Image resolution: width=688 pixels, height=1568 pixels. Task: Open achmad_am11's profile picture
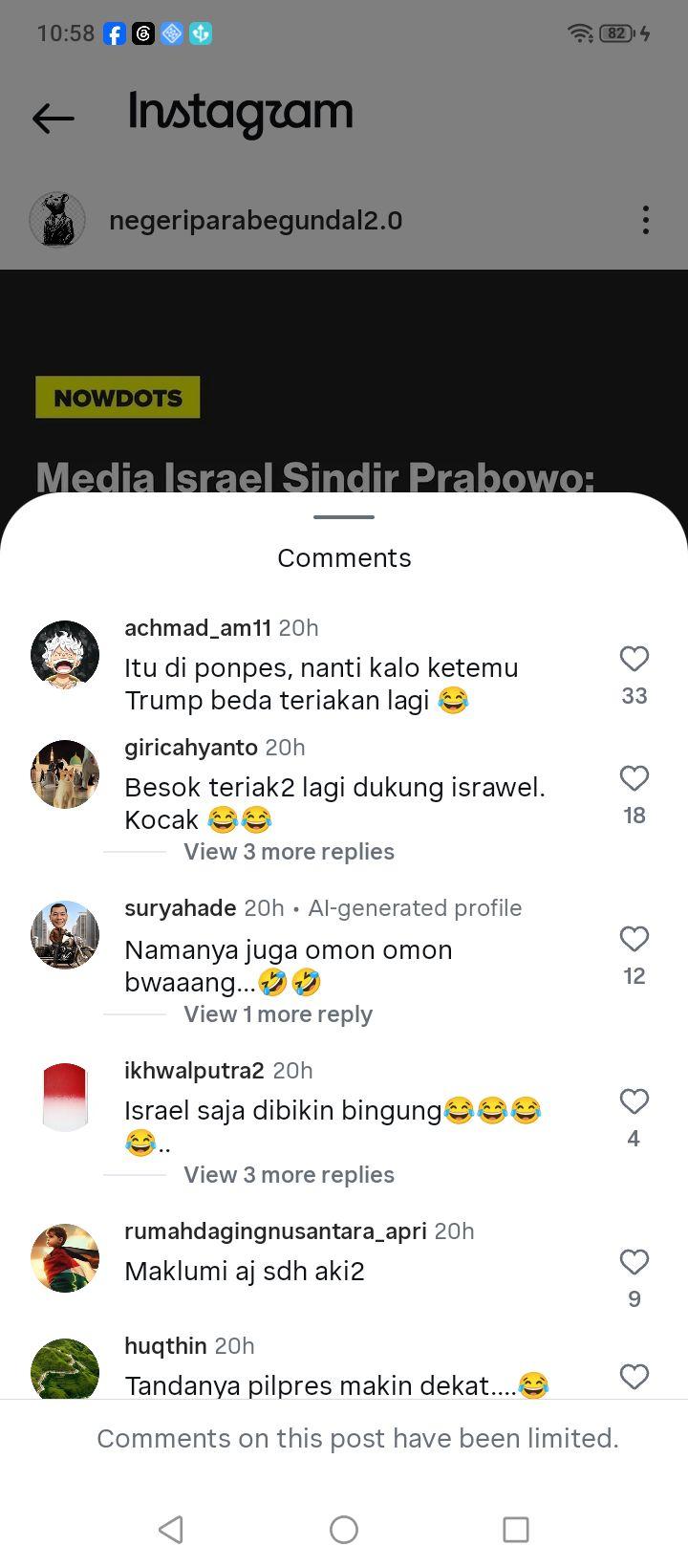click(x=65, y=655)
